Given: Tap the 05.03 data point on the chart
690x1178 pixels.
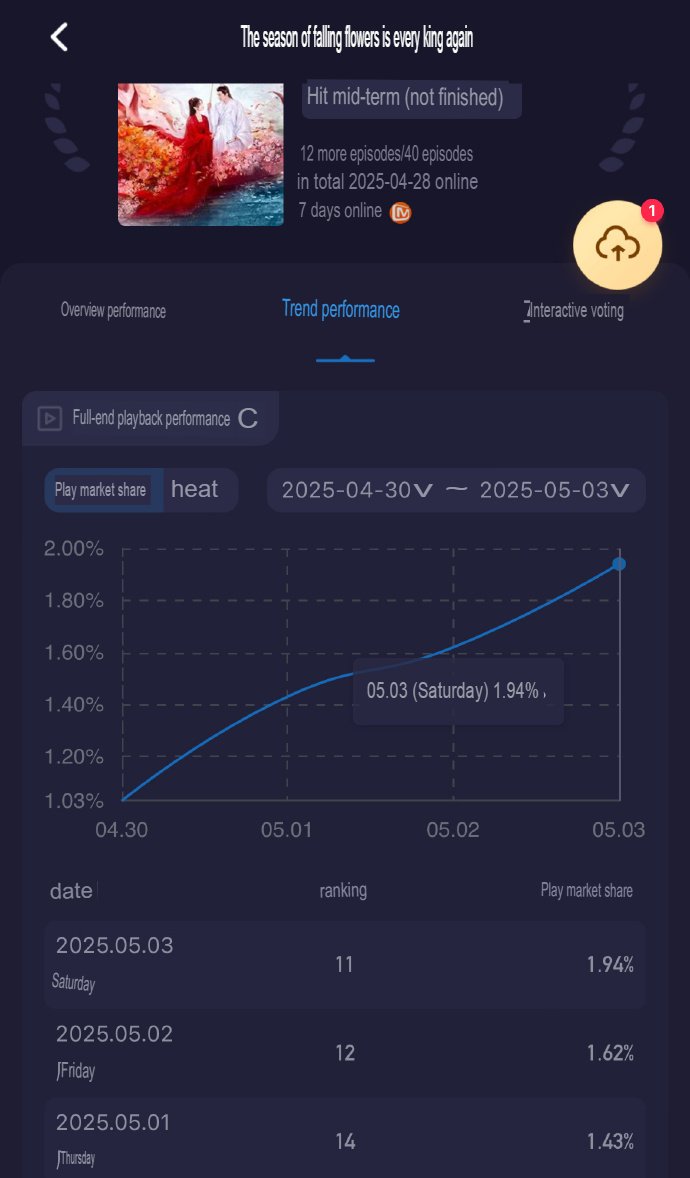Looking at the screenshot, I should [x=619, y=564].
